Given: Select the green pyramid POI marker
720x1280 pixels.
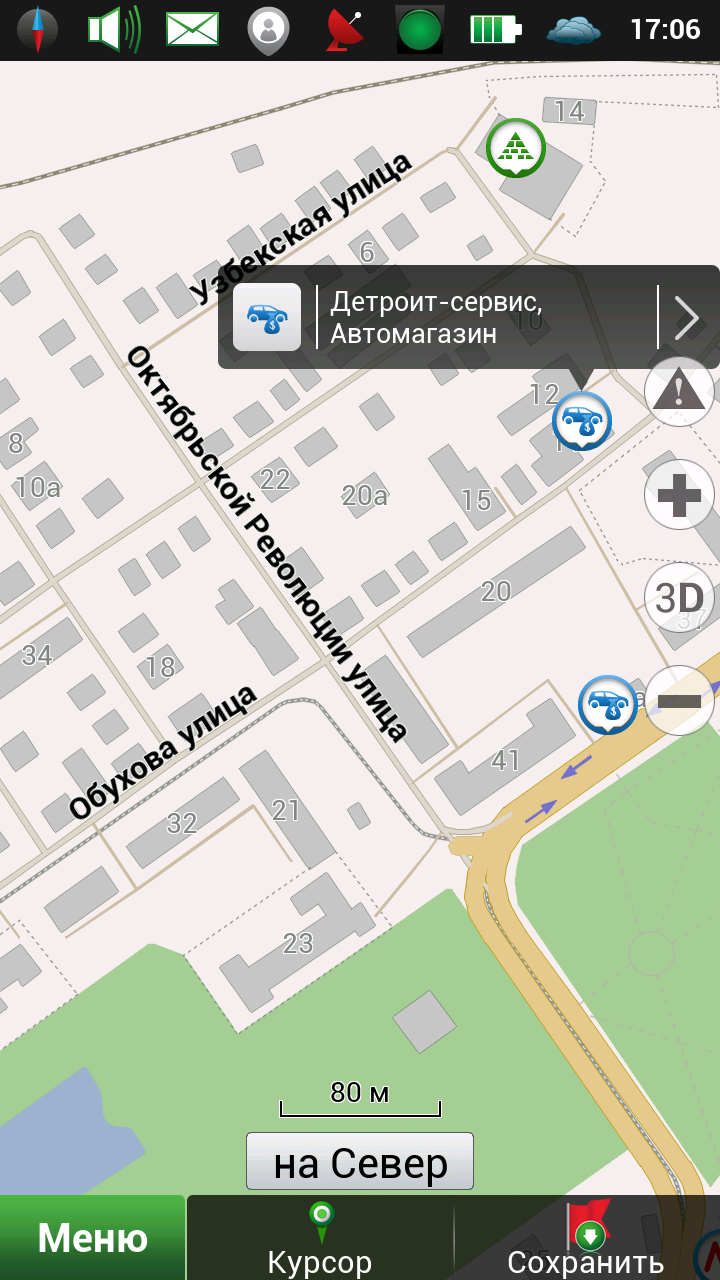Looking at the screenshot, I should pos(516,149).
